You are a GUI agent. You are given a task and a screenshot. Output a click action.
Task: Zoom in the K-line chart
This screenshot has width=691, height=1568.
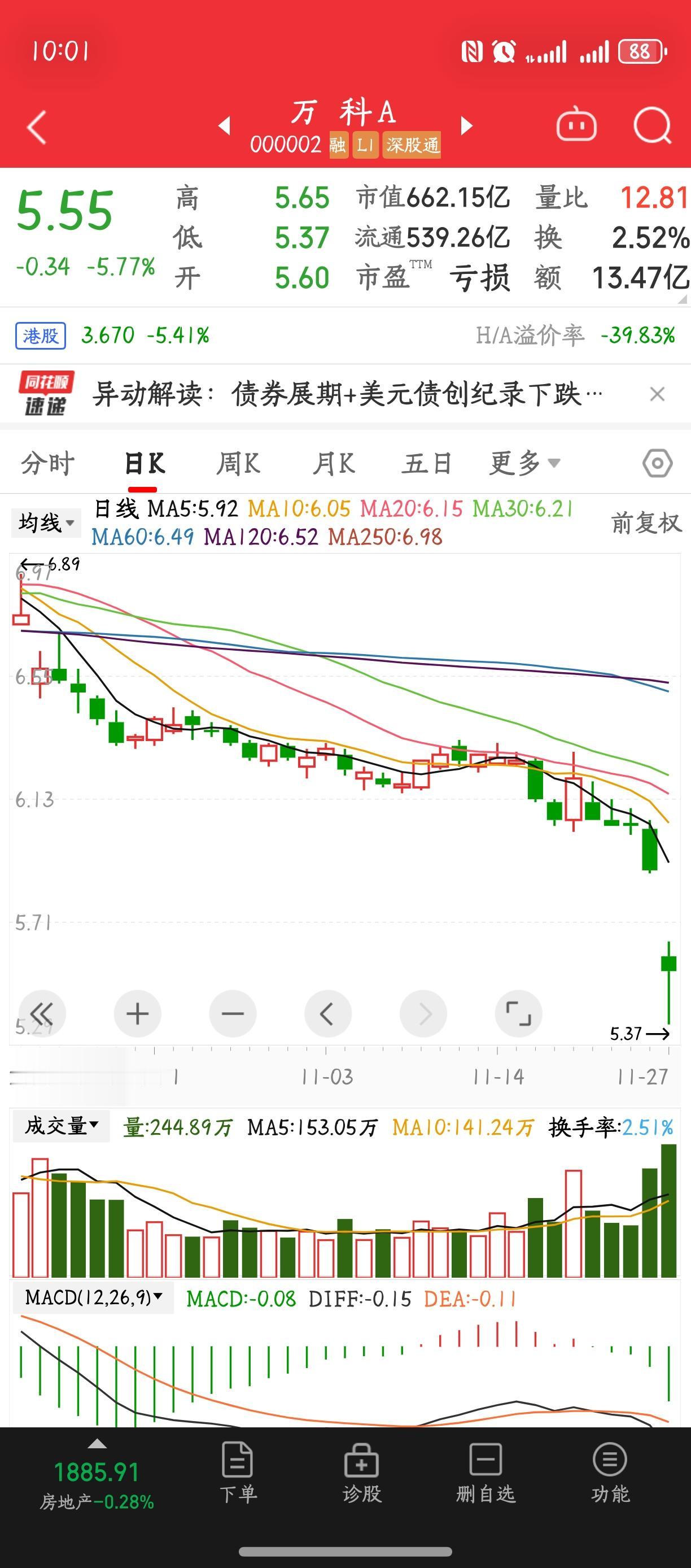click(138, 1014)
